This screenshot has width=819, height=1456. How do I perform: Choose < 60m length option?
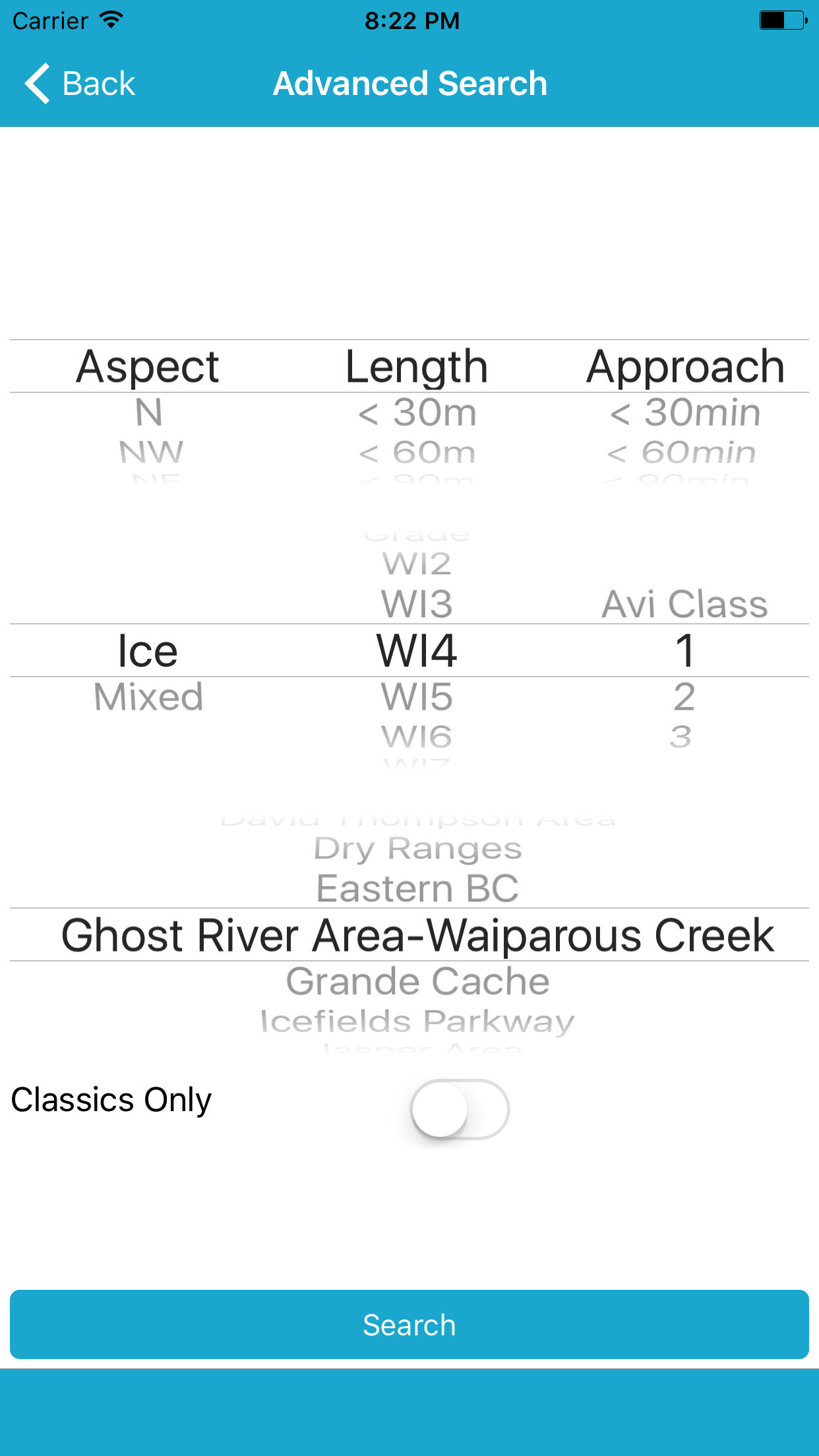(x=417, y=452)
